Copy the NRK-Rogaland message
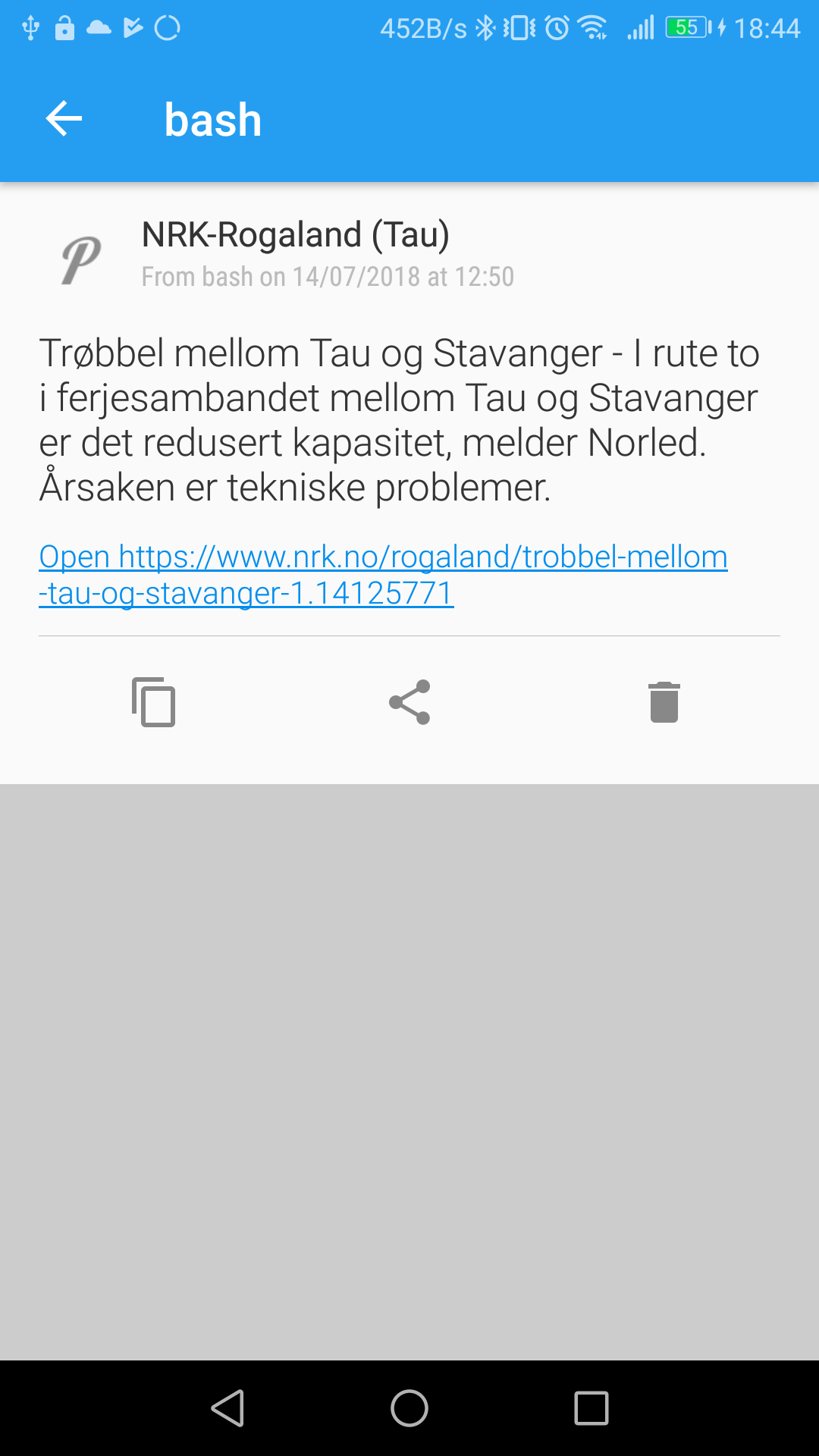The image size is (819, 1456). (154, 701)
